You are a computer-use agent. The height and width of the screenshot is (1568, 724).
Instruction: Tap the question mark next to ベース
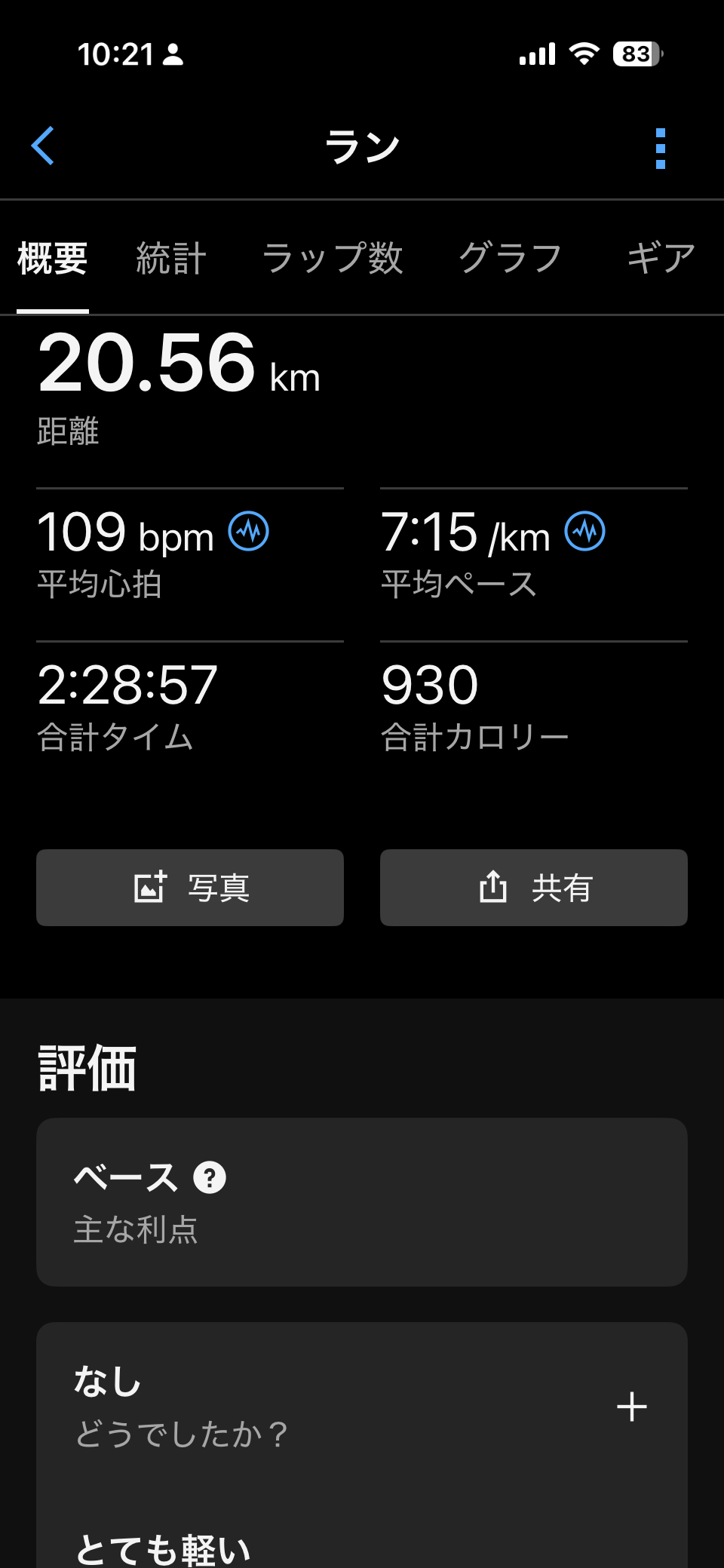(x=210, y=1177)
